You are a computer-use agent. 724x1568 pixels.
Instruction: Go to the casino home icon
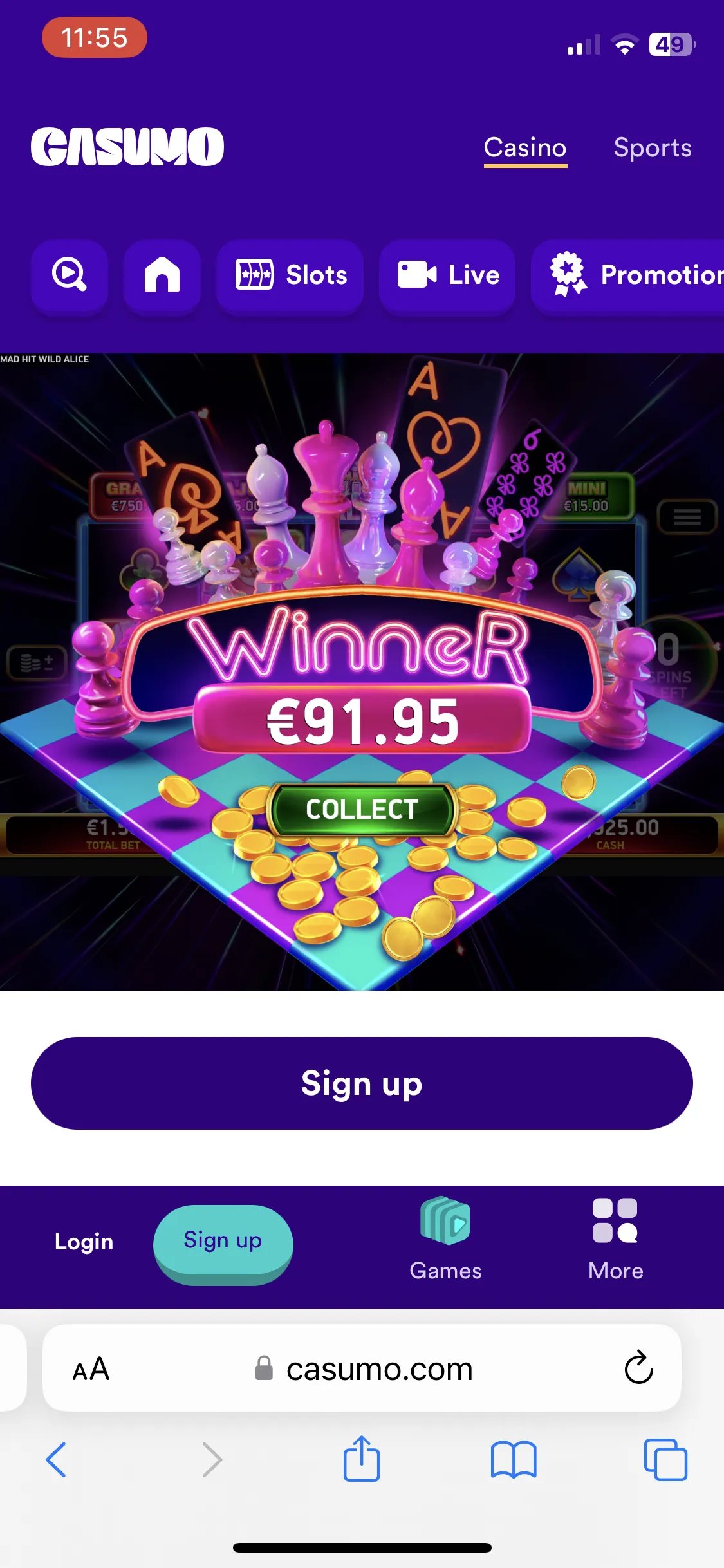pos(162,275)
